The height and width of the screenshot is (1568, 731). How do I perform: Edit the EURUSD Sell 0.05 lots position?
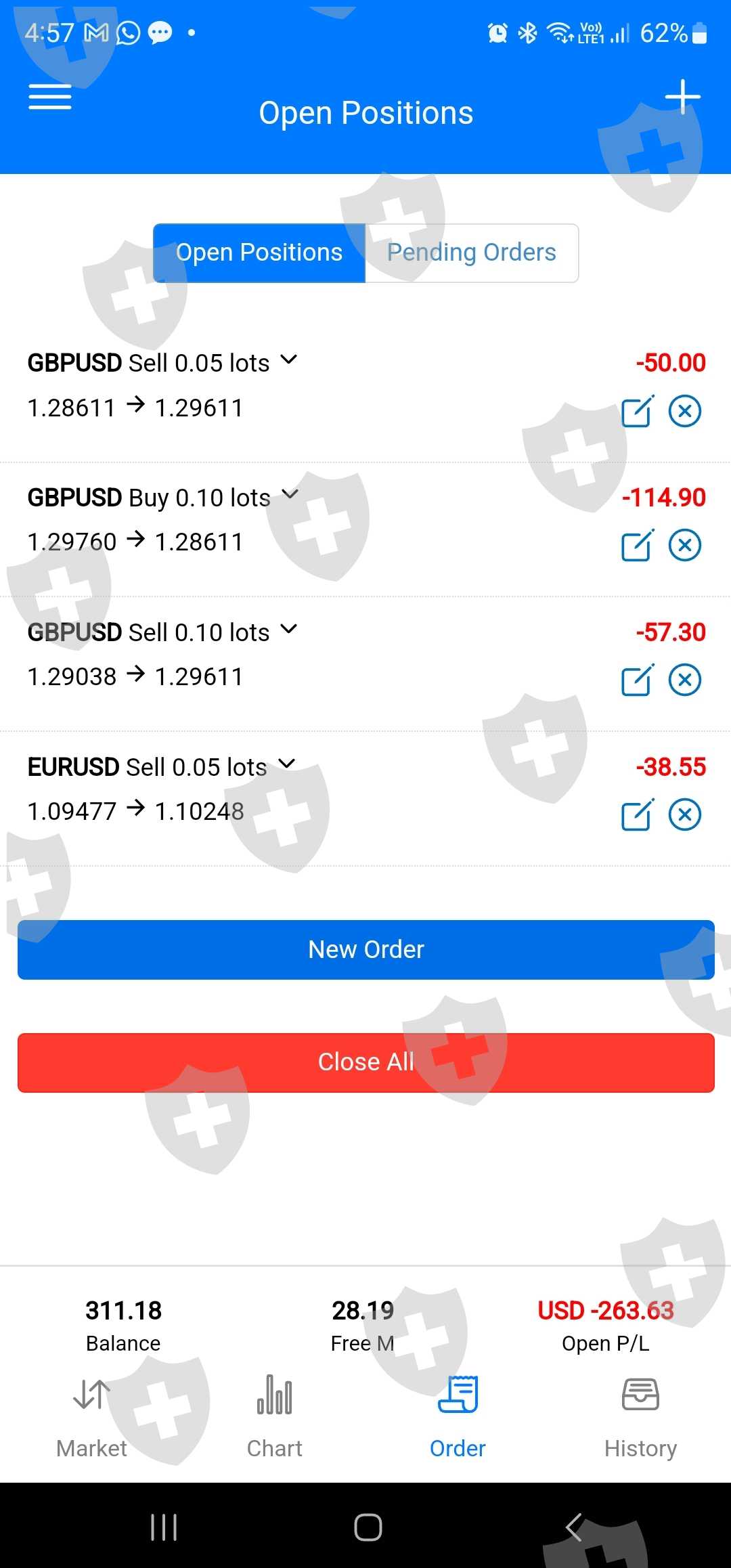pyautogui.click(x=637, y=814)
